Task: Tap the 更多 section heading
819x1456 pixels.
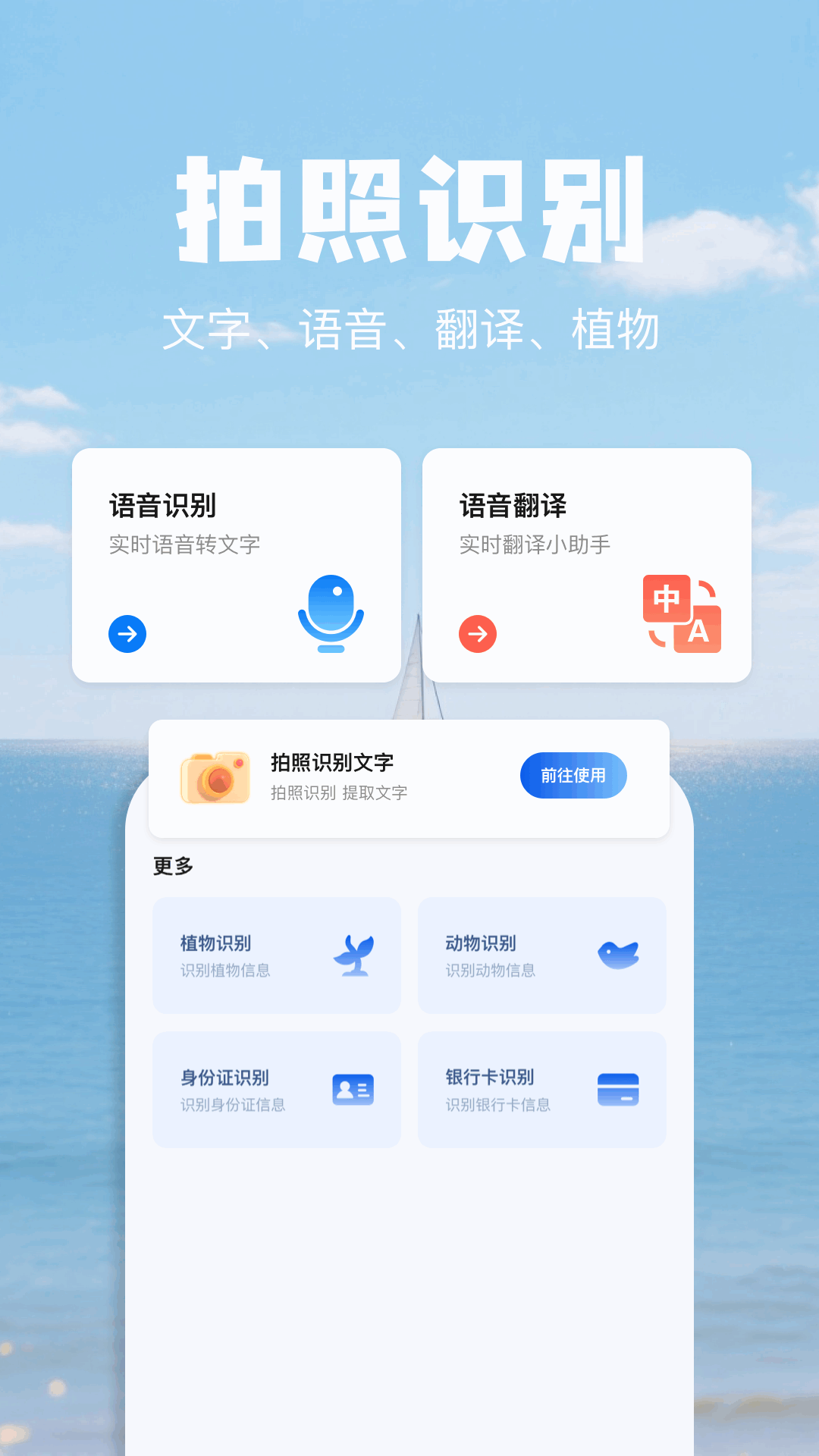Action: click(172, 864)
